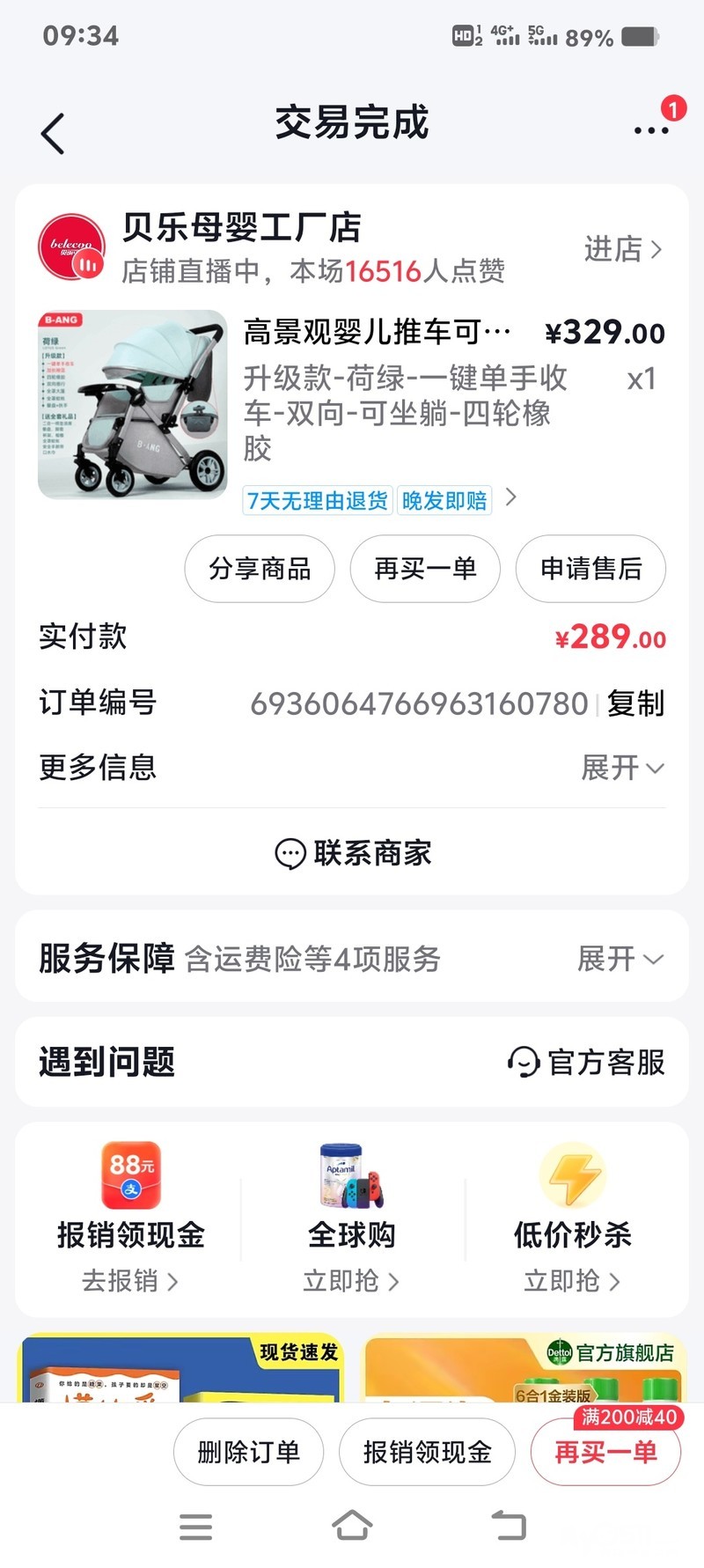
Task: Open the three-dot overflow menu
Action: tap(651, 130)
